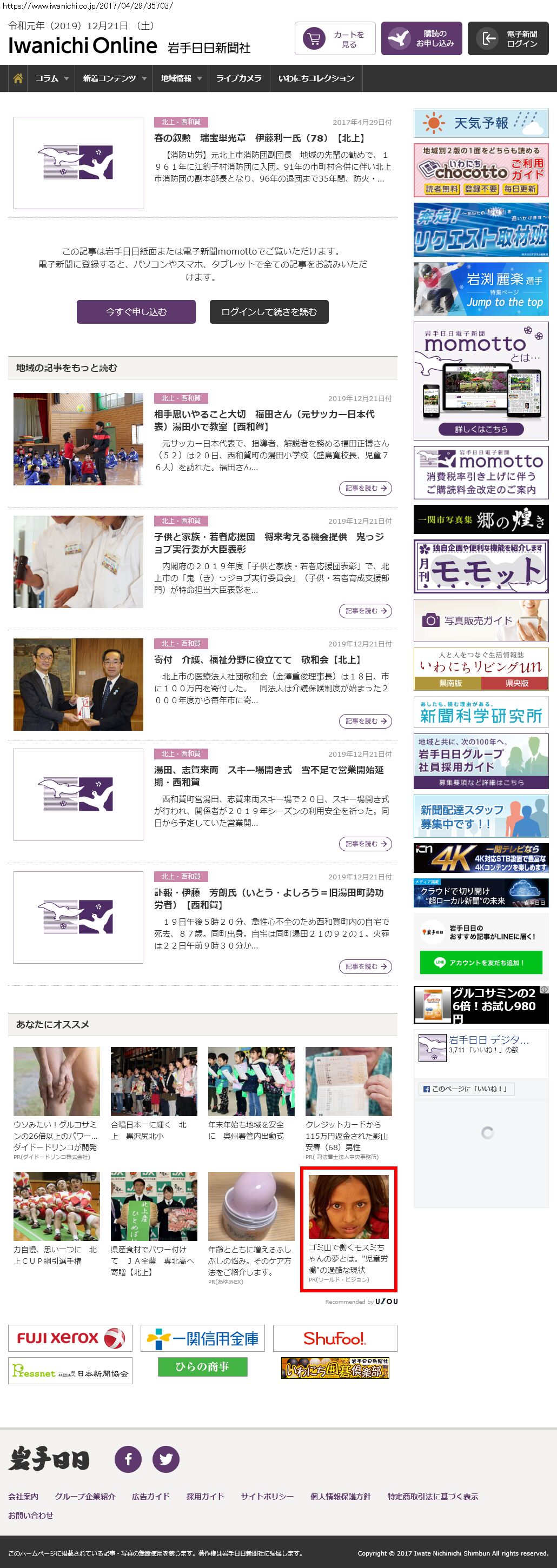
Task: Open いわにちコレクション in the navigation bar
Action: point(316,78)
